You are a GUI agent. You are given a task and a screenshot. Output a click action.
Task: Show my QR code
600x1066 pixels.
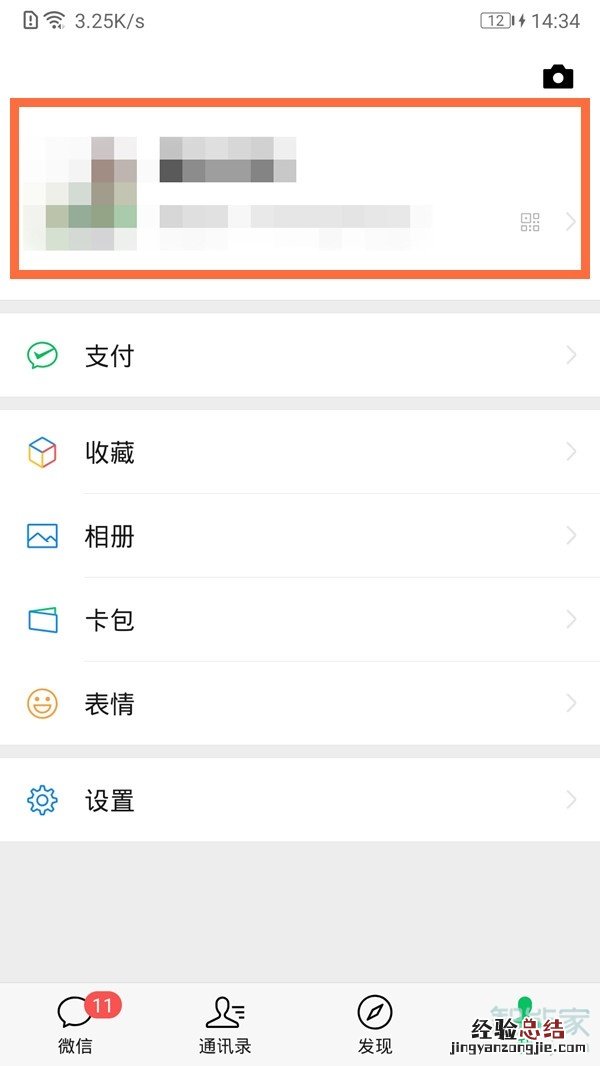point(530,222)
